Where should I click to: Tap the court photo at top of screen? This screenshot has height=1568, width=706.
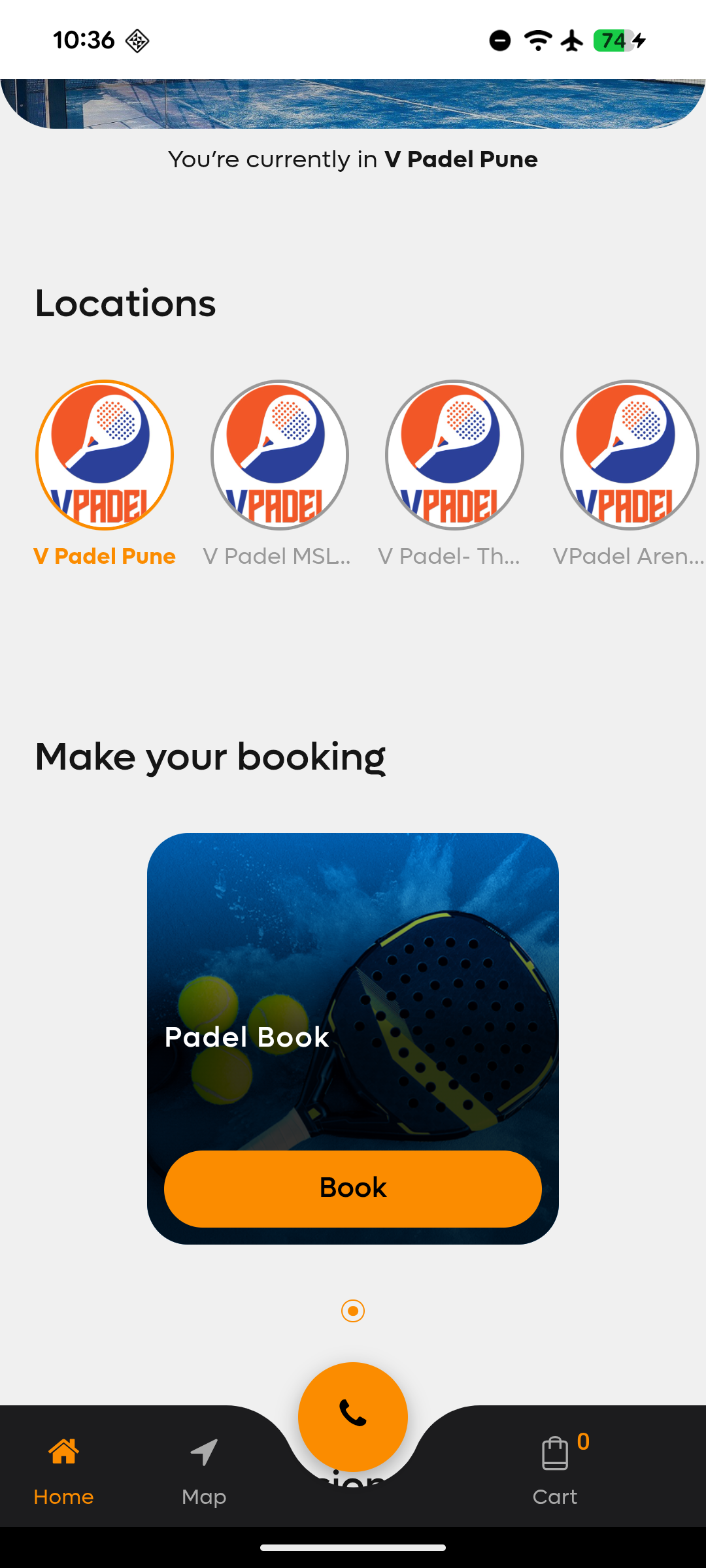(x=353, y=98)
